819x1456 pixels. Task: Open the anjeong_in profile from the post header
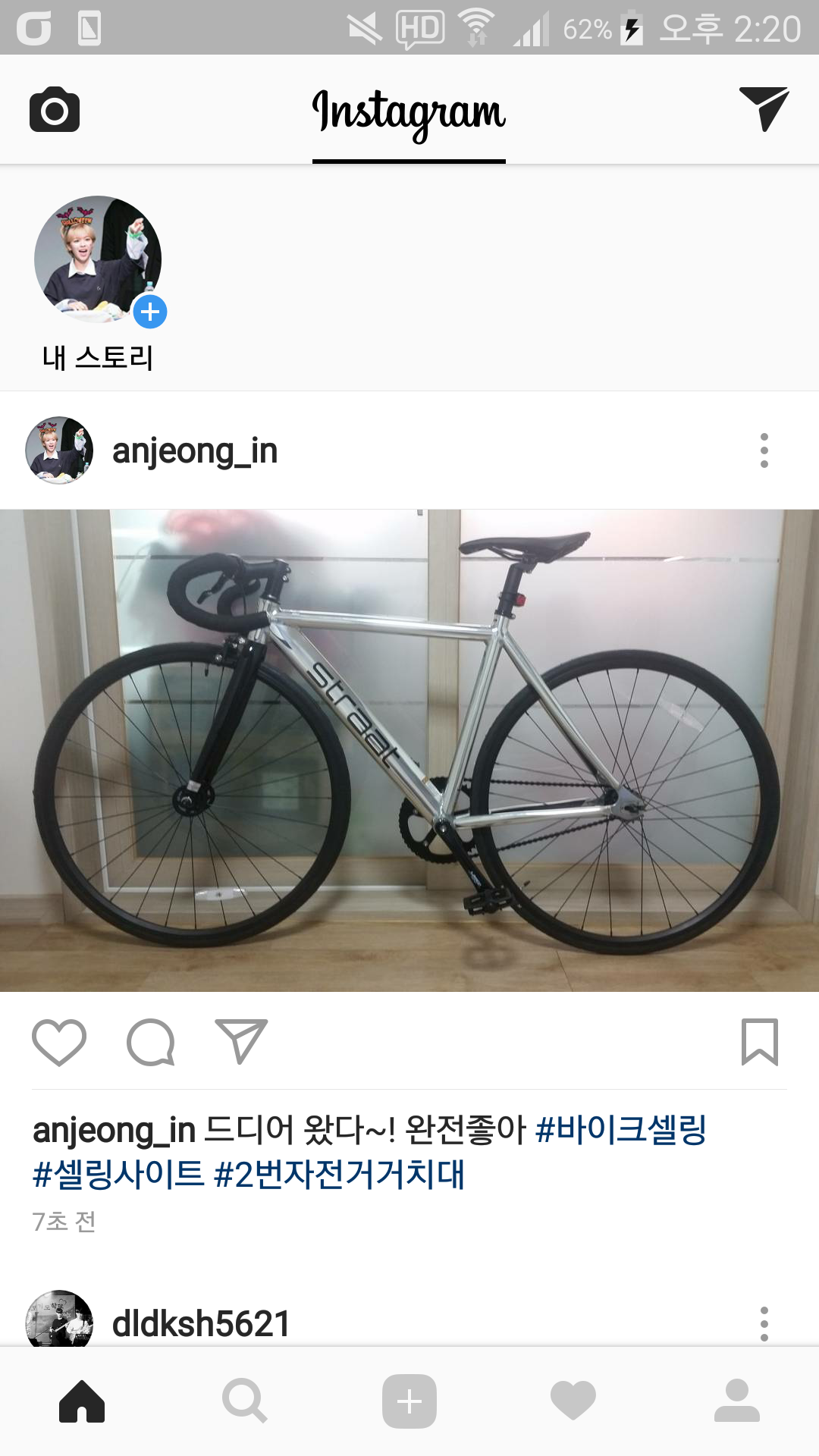tap(195, 451)
